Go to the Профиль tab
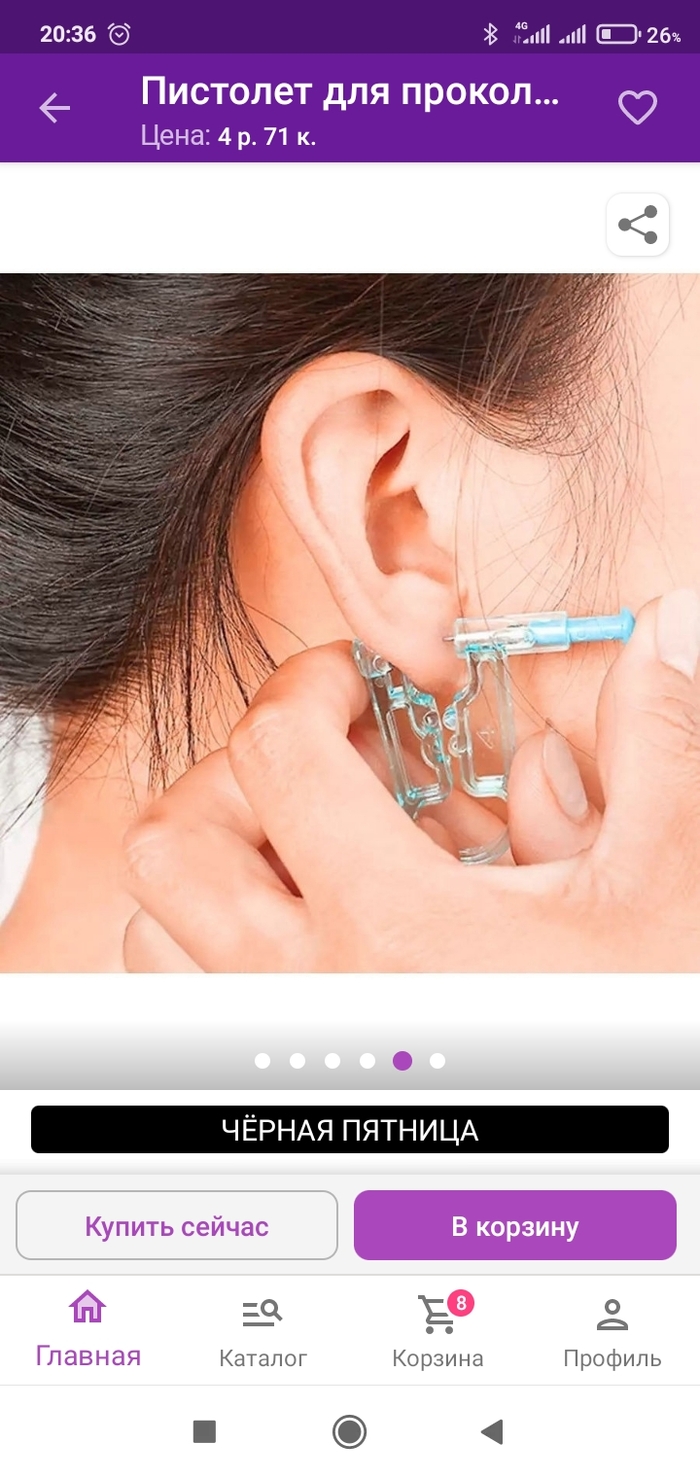Viewport: 700px width, 1478px height. pyautogui.click(x=612, y=1330)
